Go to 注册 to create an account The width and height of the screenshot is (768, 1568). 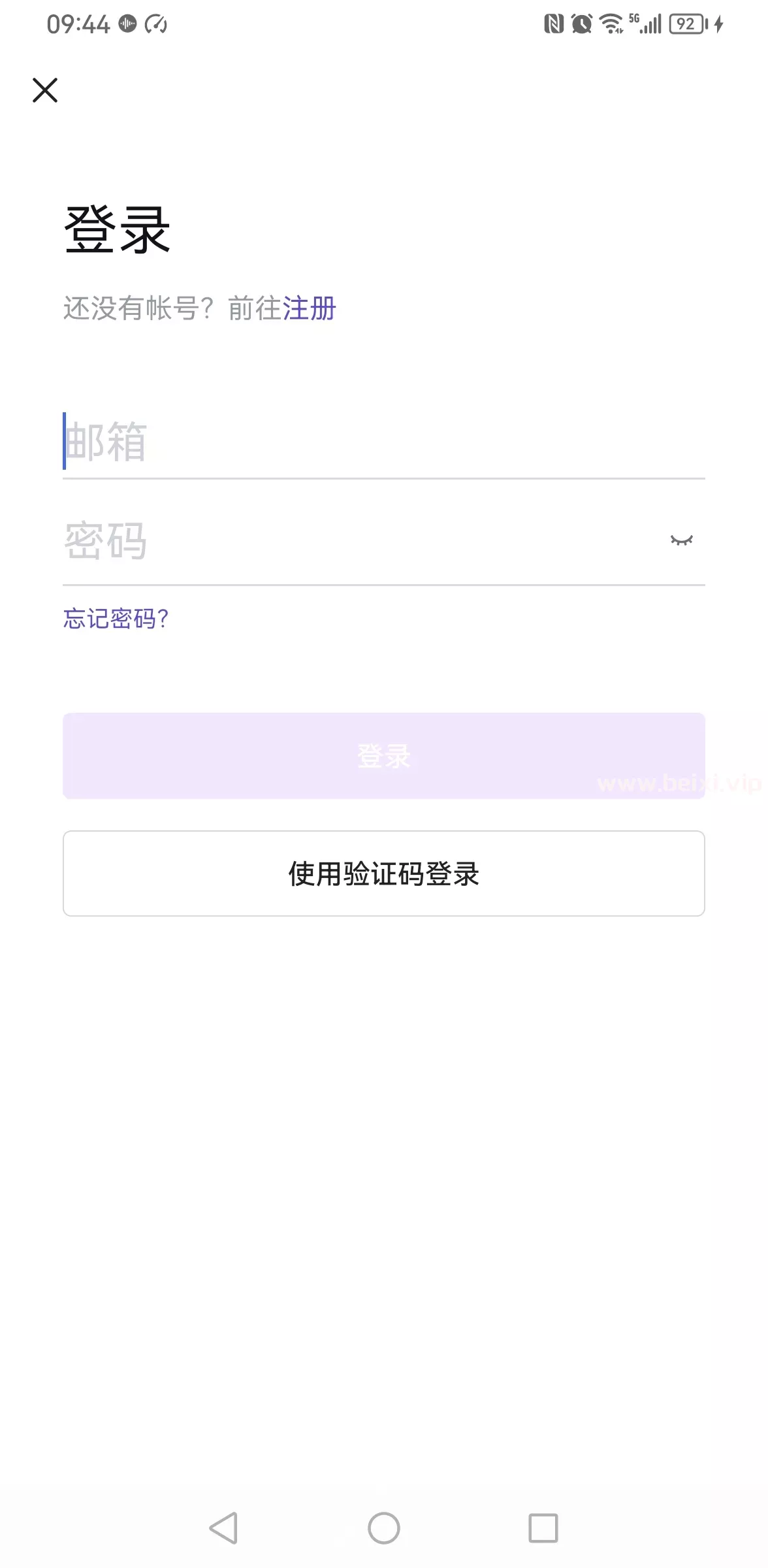pyautogui.click(x=309, y=308)
